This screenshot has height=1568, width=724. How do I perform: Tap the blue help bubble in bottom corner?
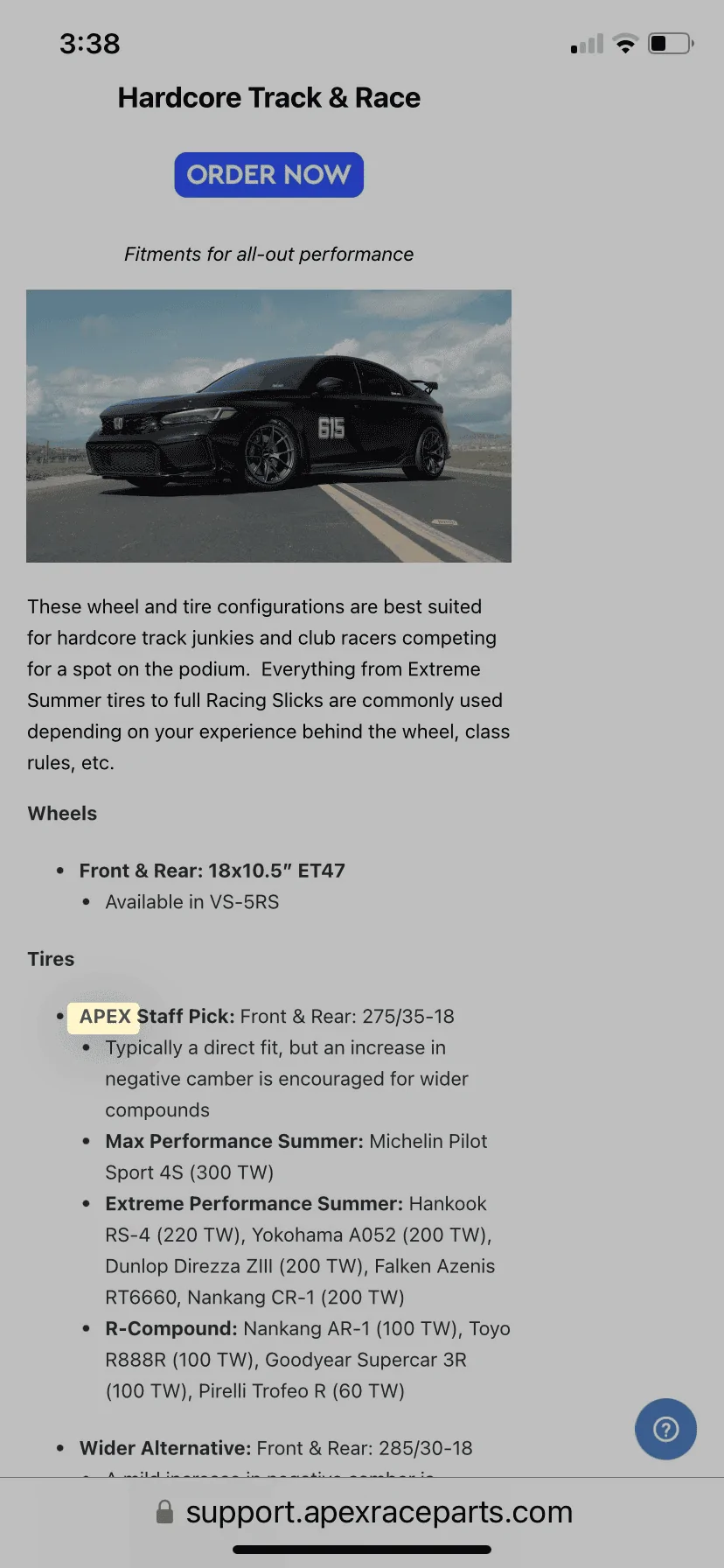[665, 1429]
